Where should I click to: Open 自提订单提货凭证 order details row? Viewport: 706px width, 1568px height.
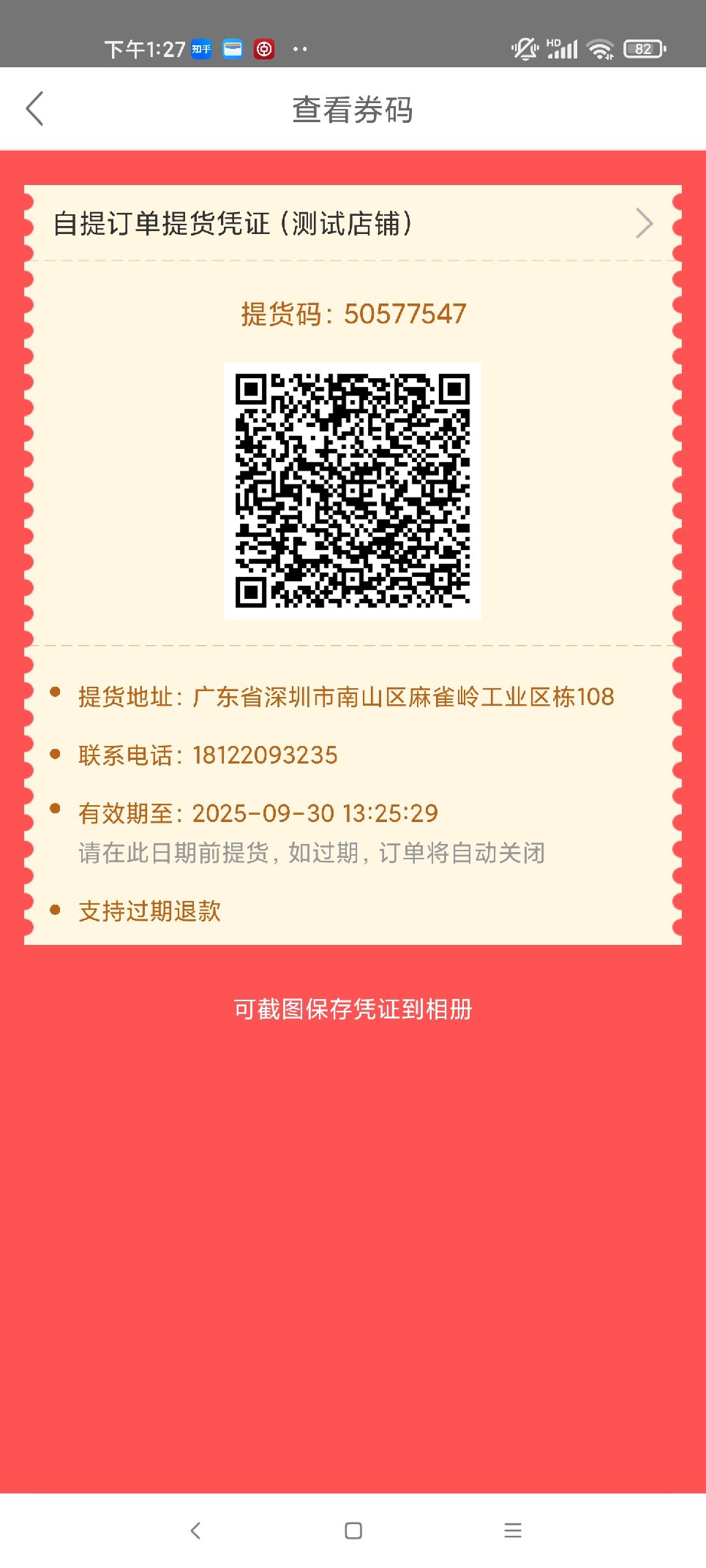pos(351,224)
